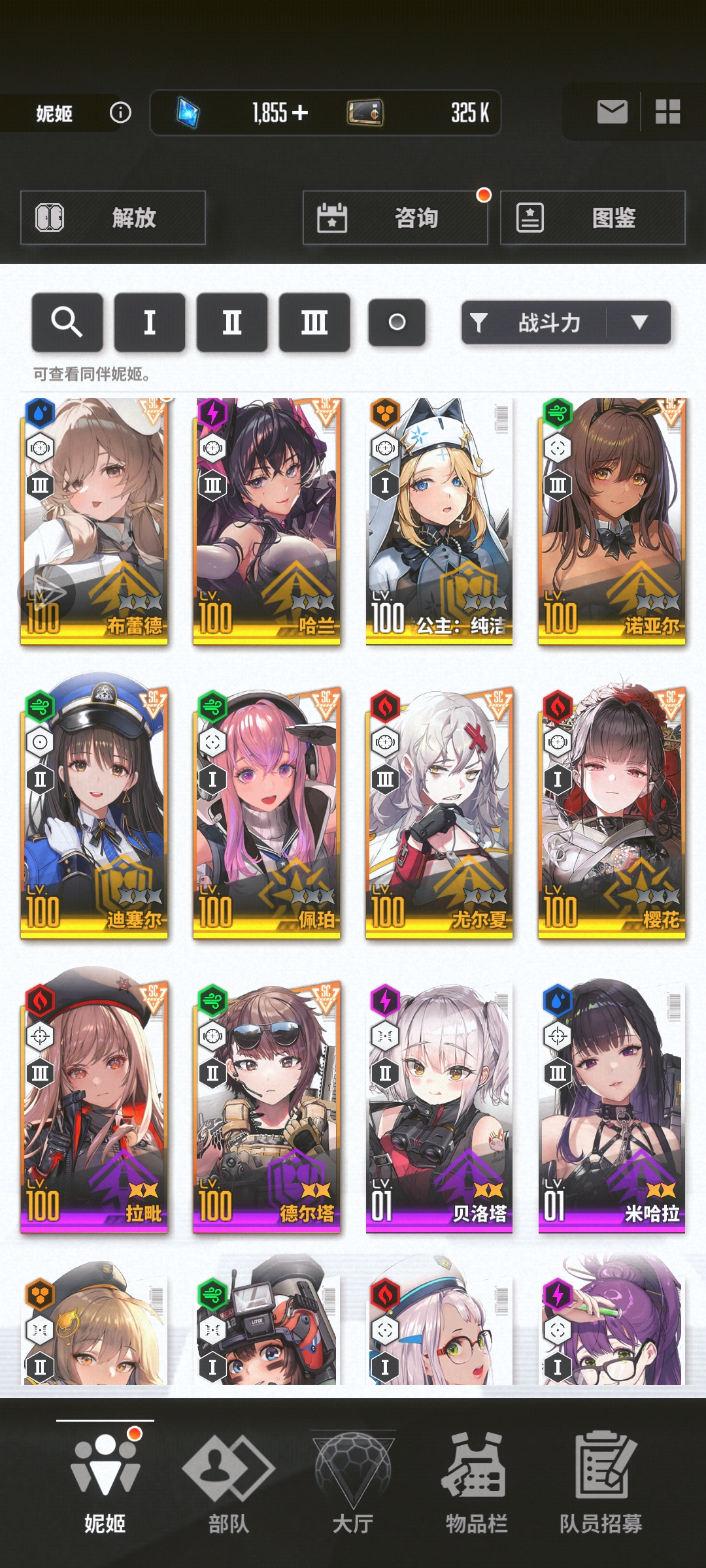Open character card 迪塞尔
The width and height of the screenshot is (706, 1568).
(x=94, y=813)
